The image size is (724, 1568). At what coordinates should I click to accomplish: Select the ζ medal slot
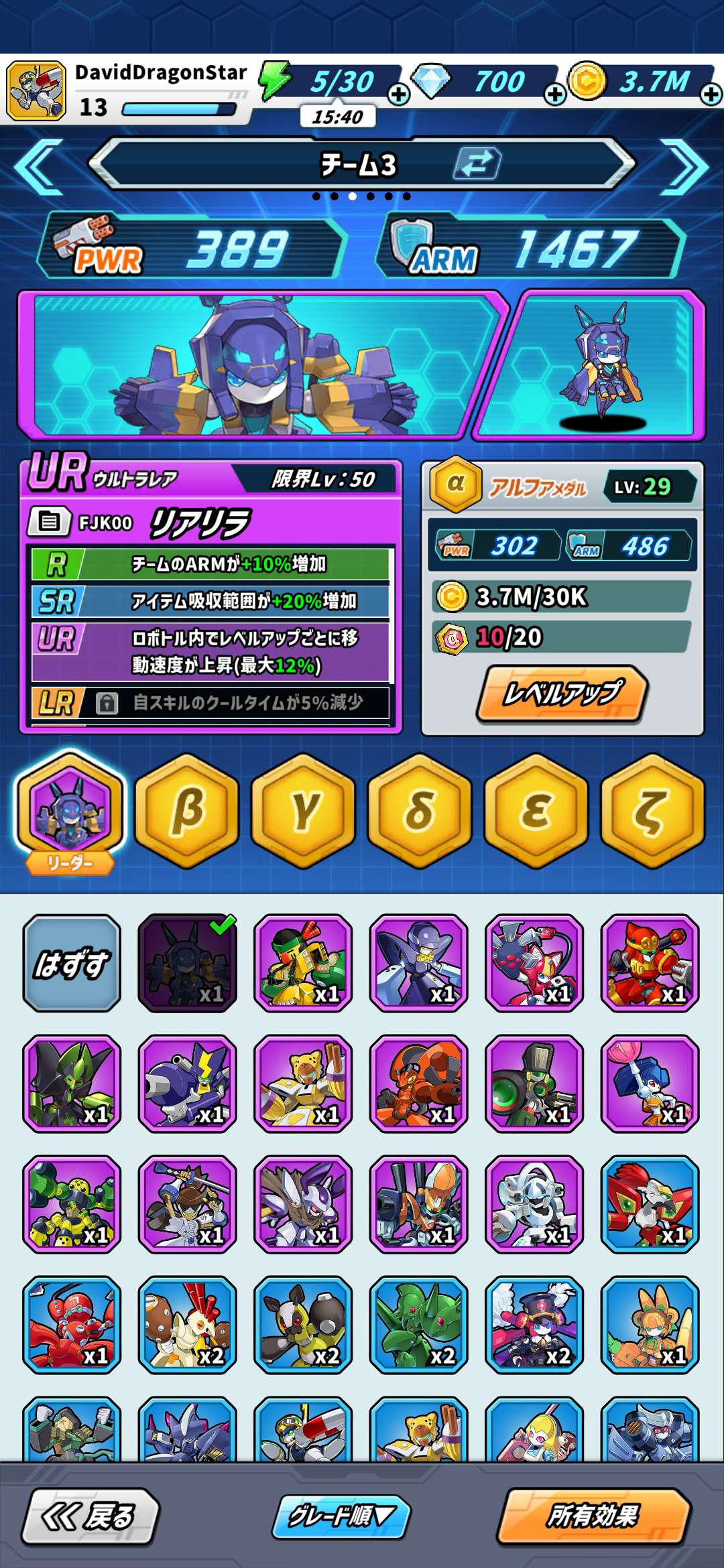pos(652,811)
